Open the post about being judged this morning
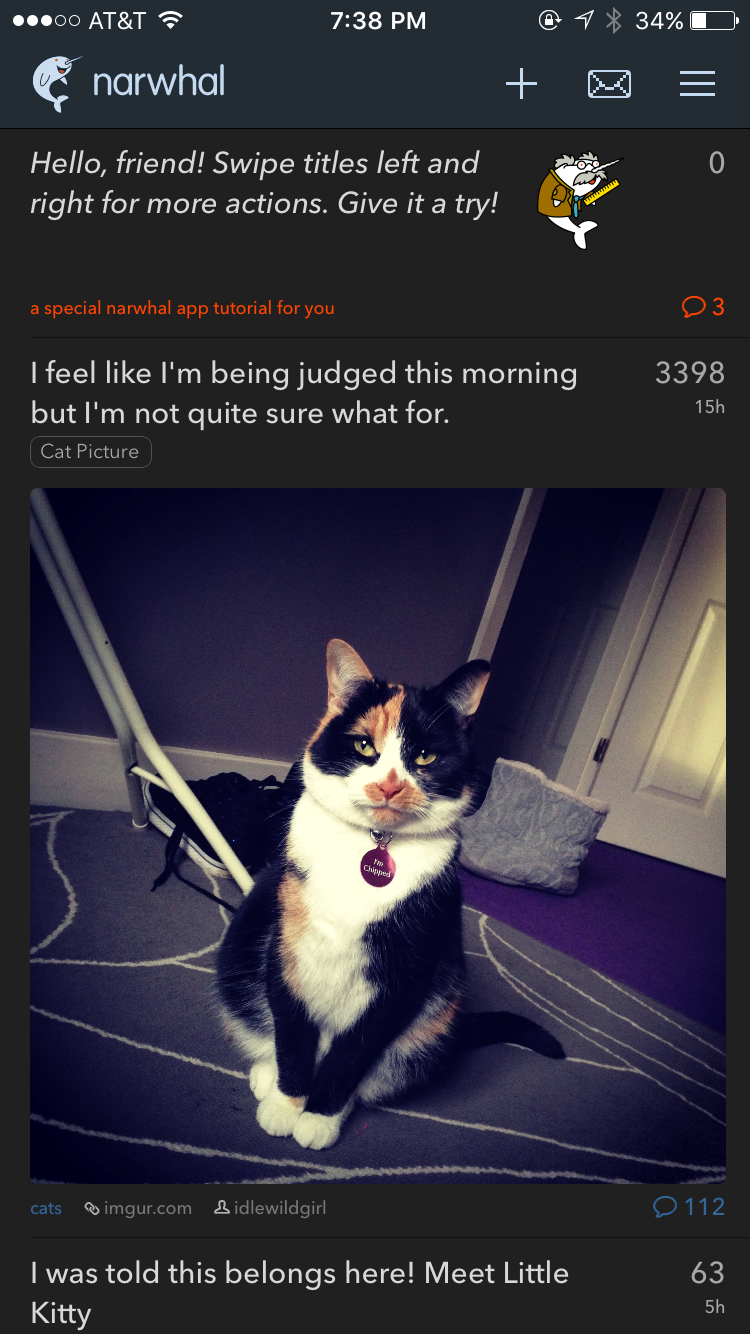The height and width of the screenshot is (1334, 750). point(304,392)
